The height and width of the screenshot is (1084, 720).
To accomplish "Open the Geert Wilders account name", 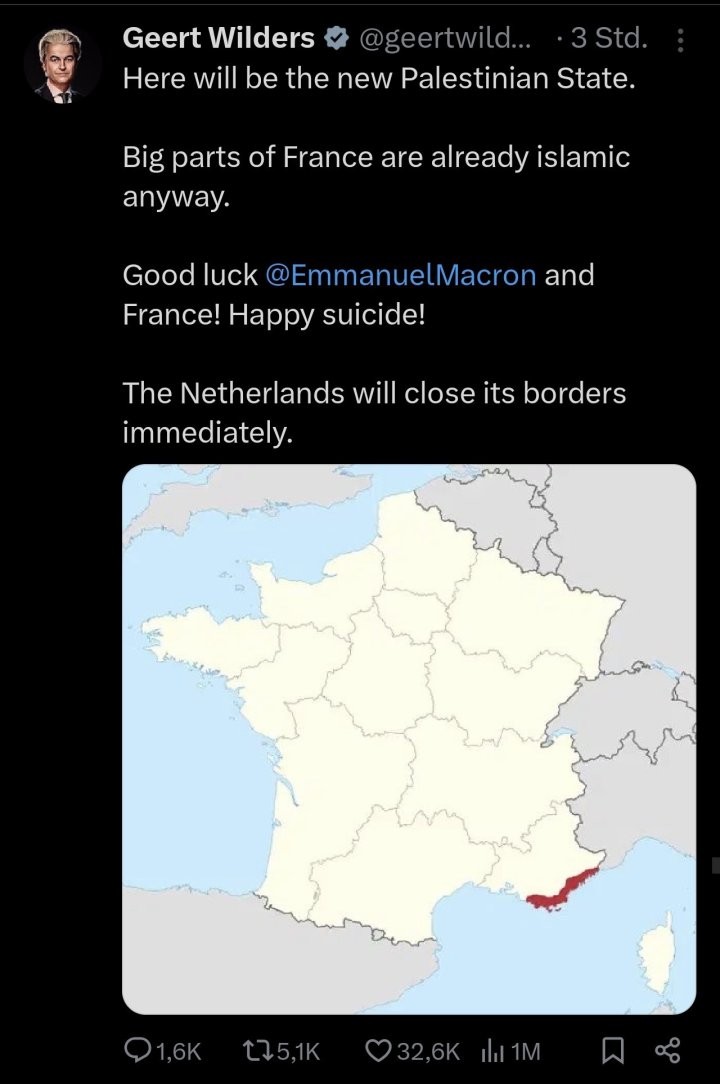I will point(218,39).
